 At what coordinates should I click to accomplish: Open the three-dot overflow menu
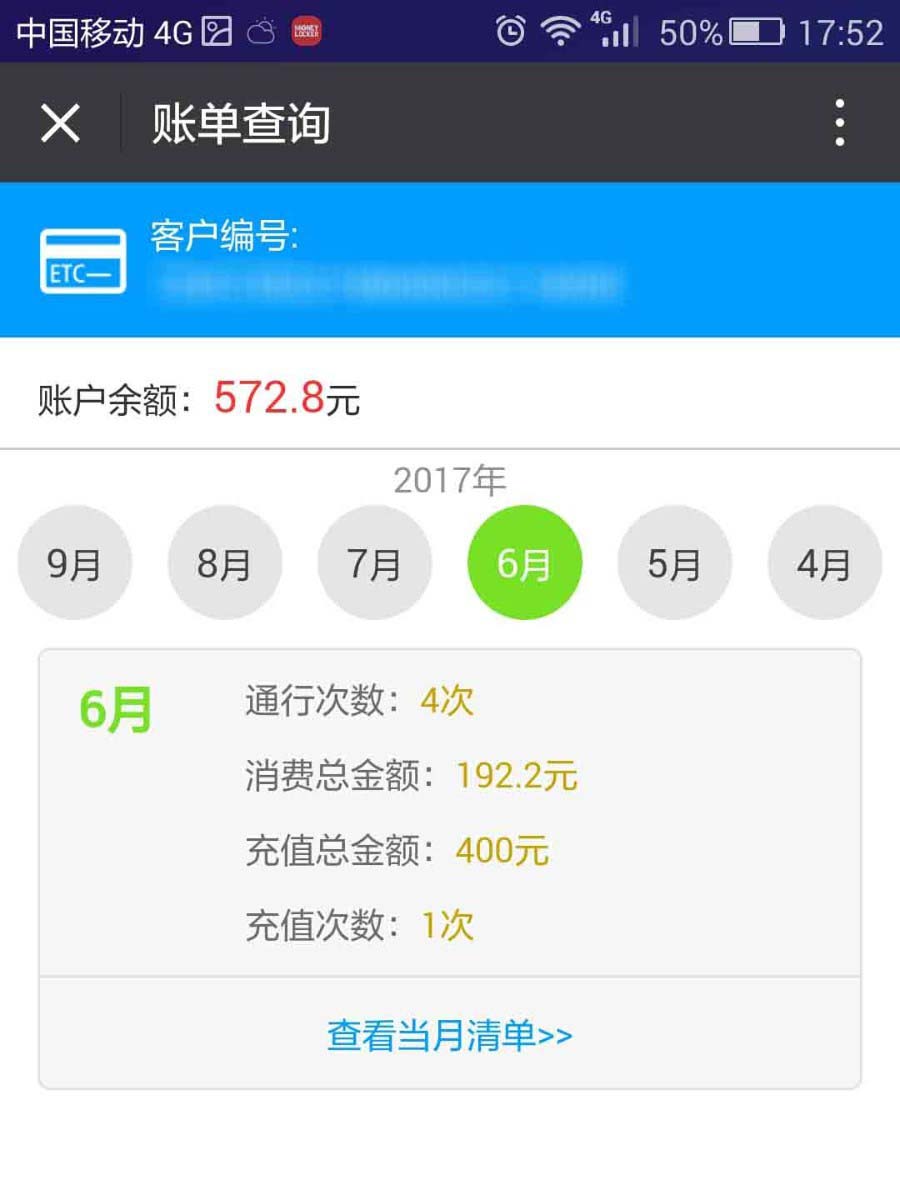pyautogui.click(x=839, y=123)
